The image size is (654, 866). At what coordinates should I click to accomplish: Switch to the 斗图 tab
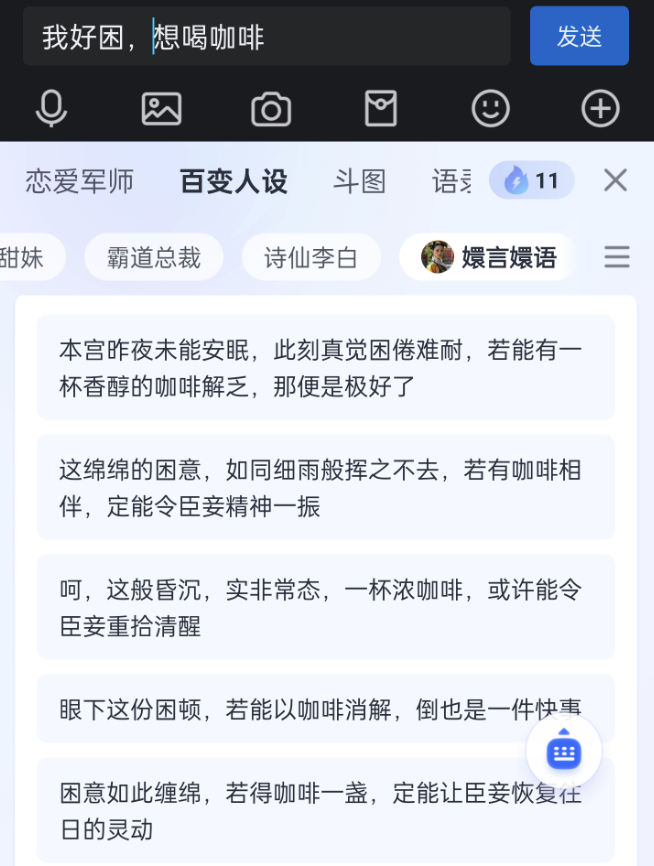click(359, 181)
